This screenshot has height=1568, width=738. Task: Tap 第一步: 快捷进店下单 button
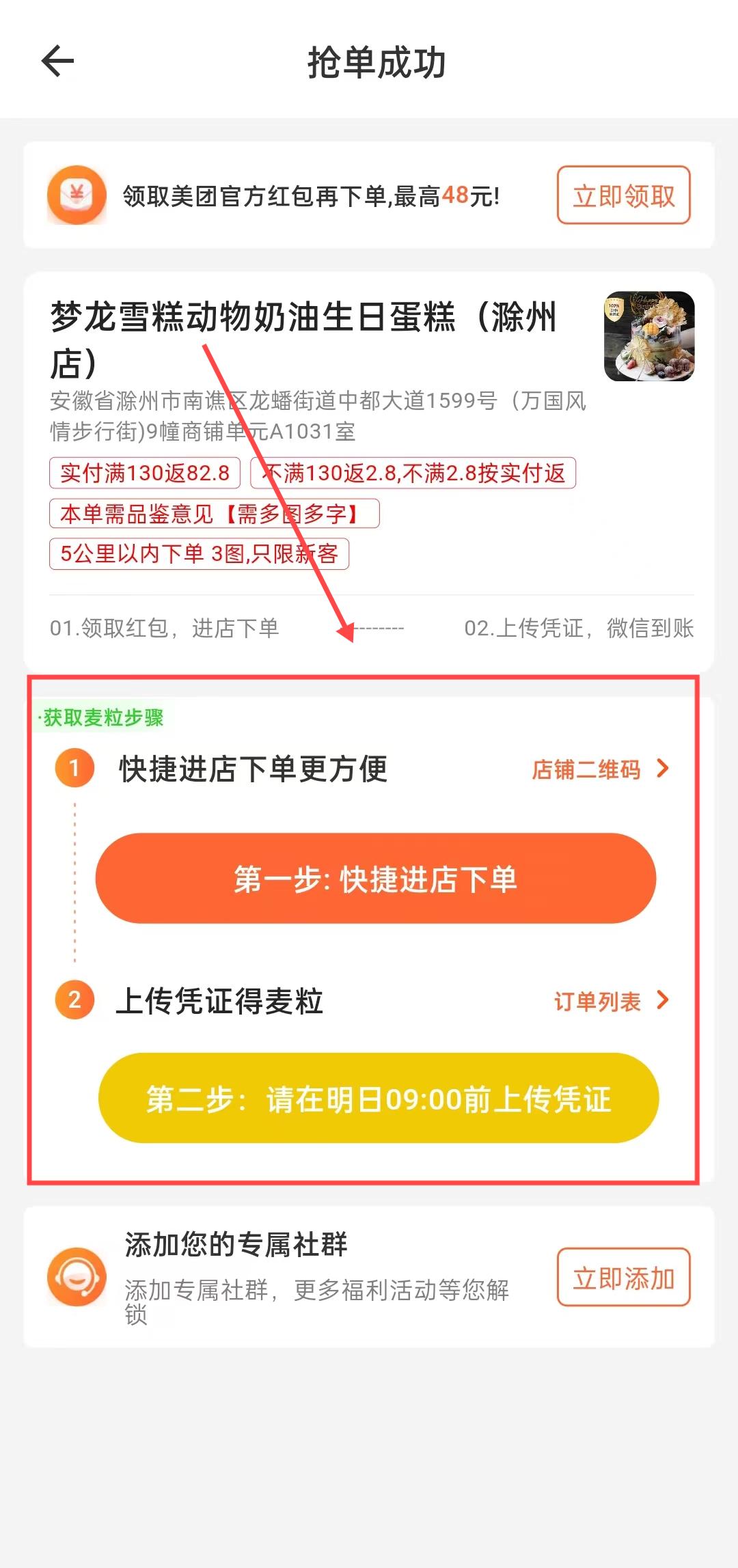376,879
